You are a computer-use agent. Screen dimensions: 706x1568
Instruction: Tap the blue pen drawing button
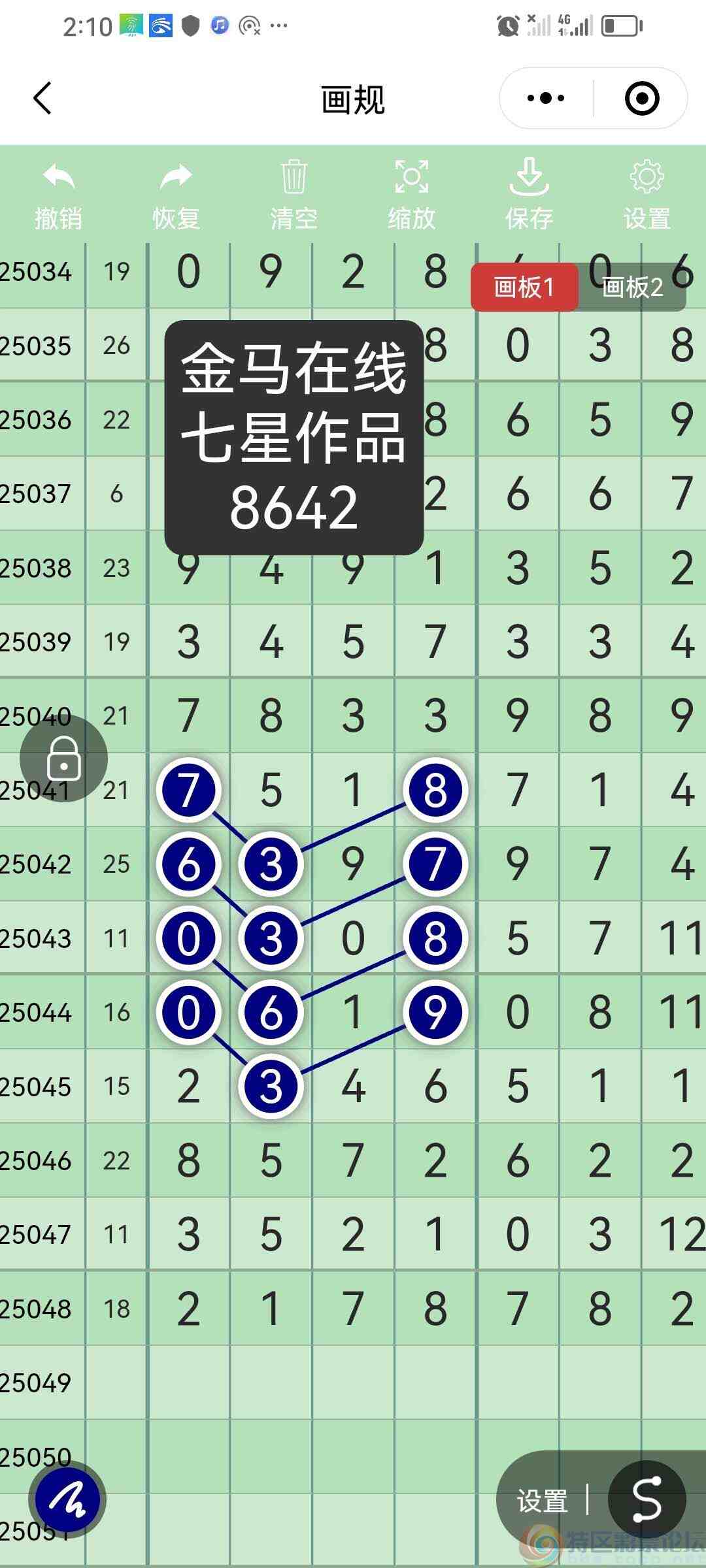click(67, 1499)
